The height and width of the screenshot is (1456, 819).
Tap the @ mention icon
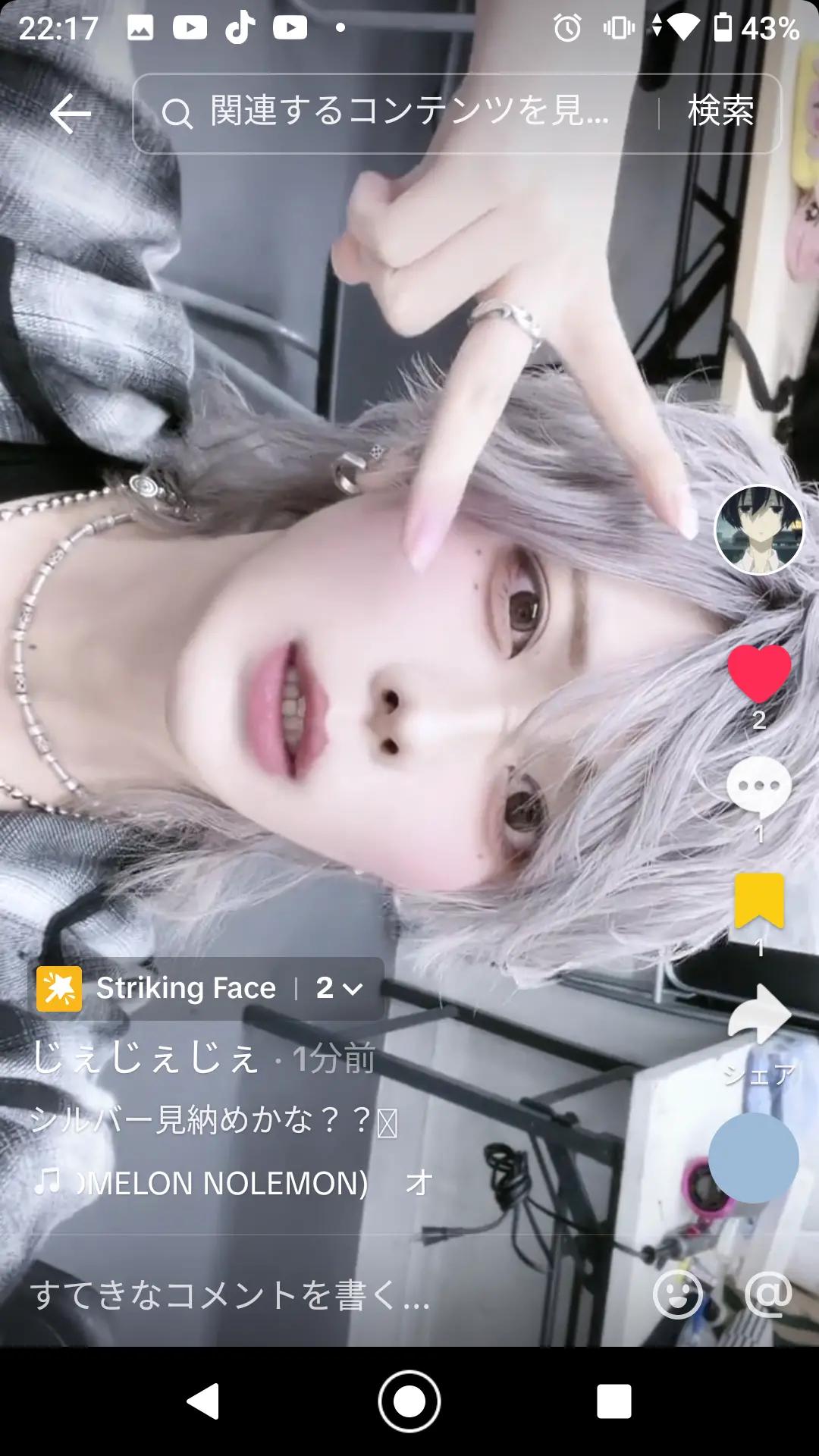coord(768,1294)
